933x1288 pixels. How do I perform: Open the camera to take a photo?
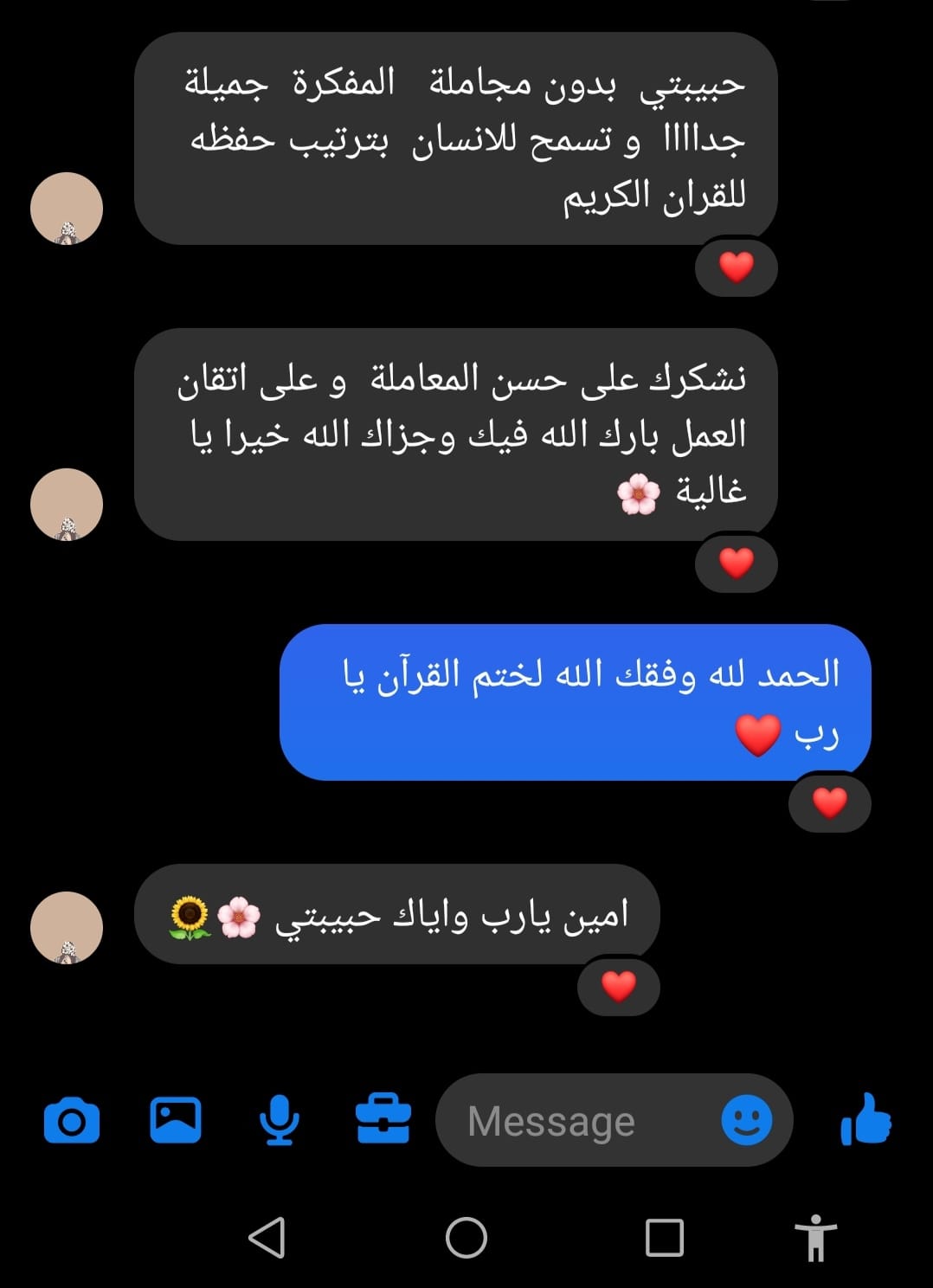pos(72,1121)
